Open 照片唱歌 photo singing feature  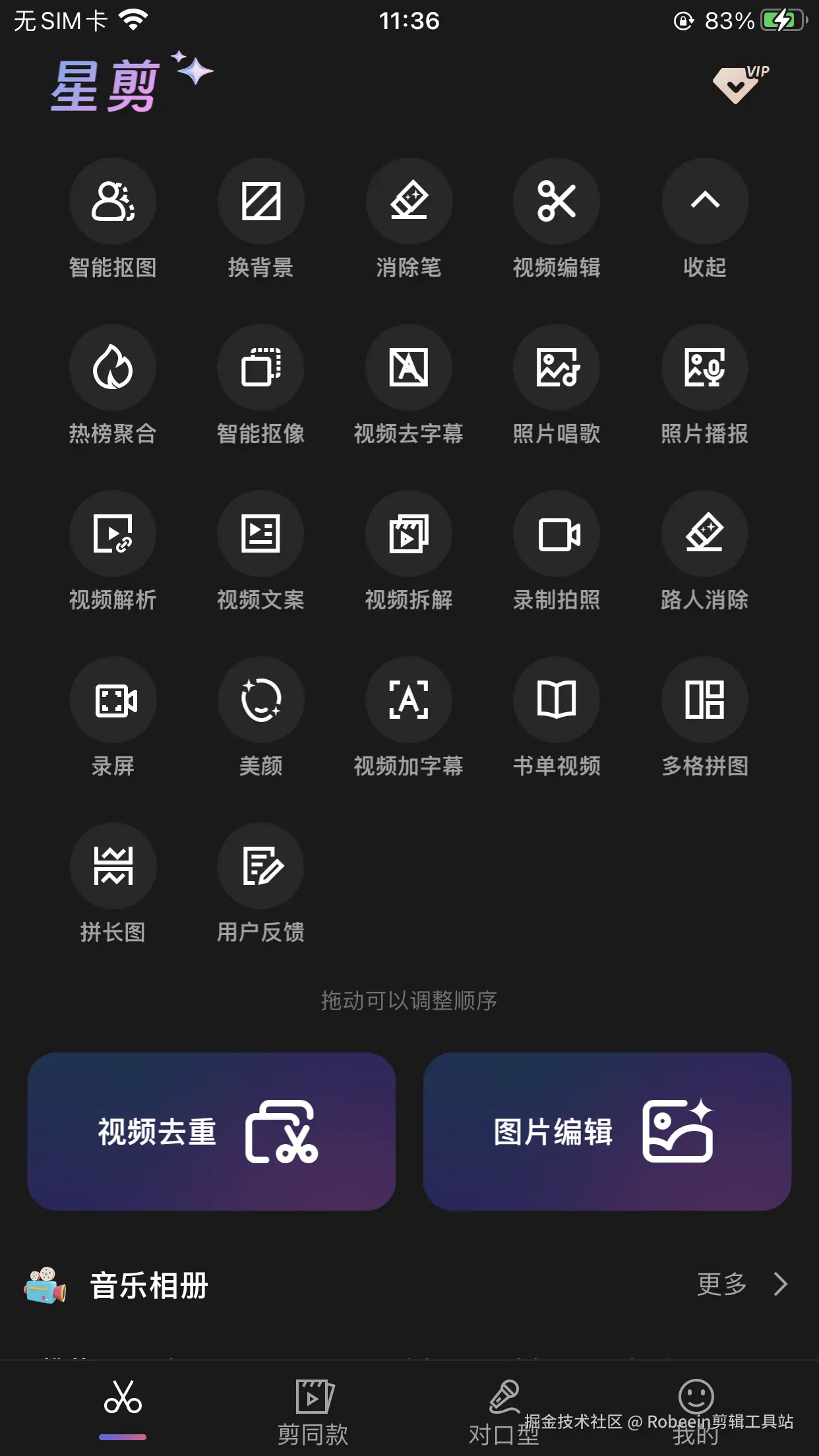557,367
